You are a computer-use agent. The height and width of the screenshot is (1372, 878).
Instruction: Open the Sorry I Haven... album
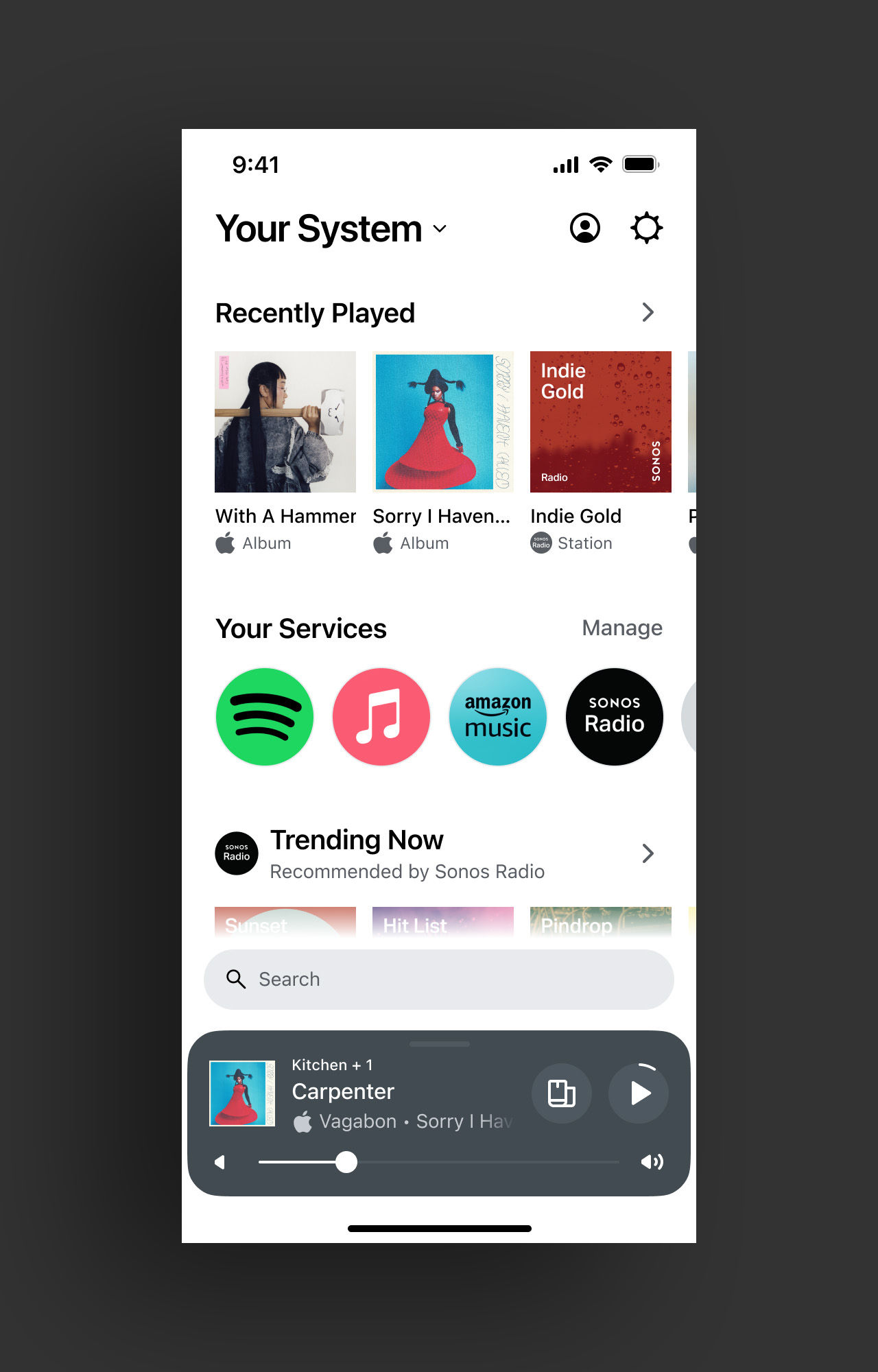[442, 422]
